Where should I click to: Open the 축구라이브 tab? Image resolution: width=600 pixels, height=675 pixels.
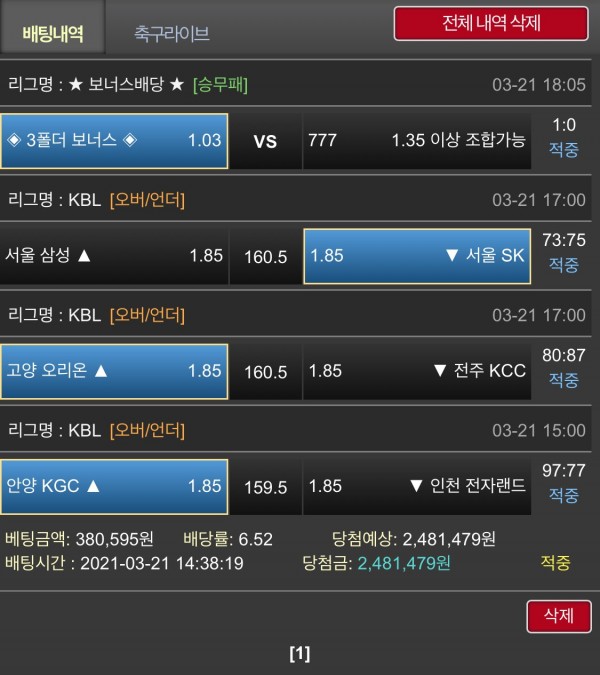point(171,33)
